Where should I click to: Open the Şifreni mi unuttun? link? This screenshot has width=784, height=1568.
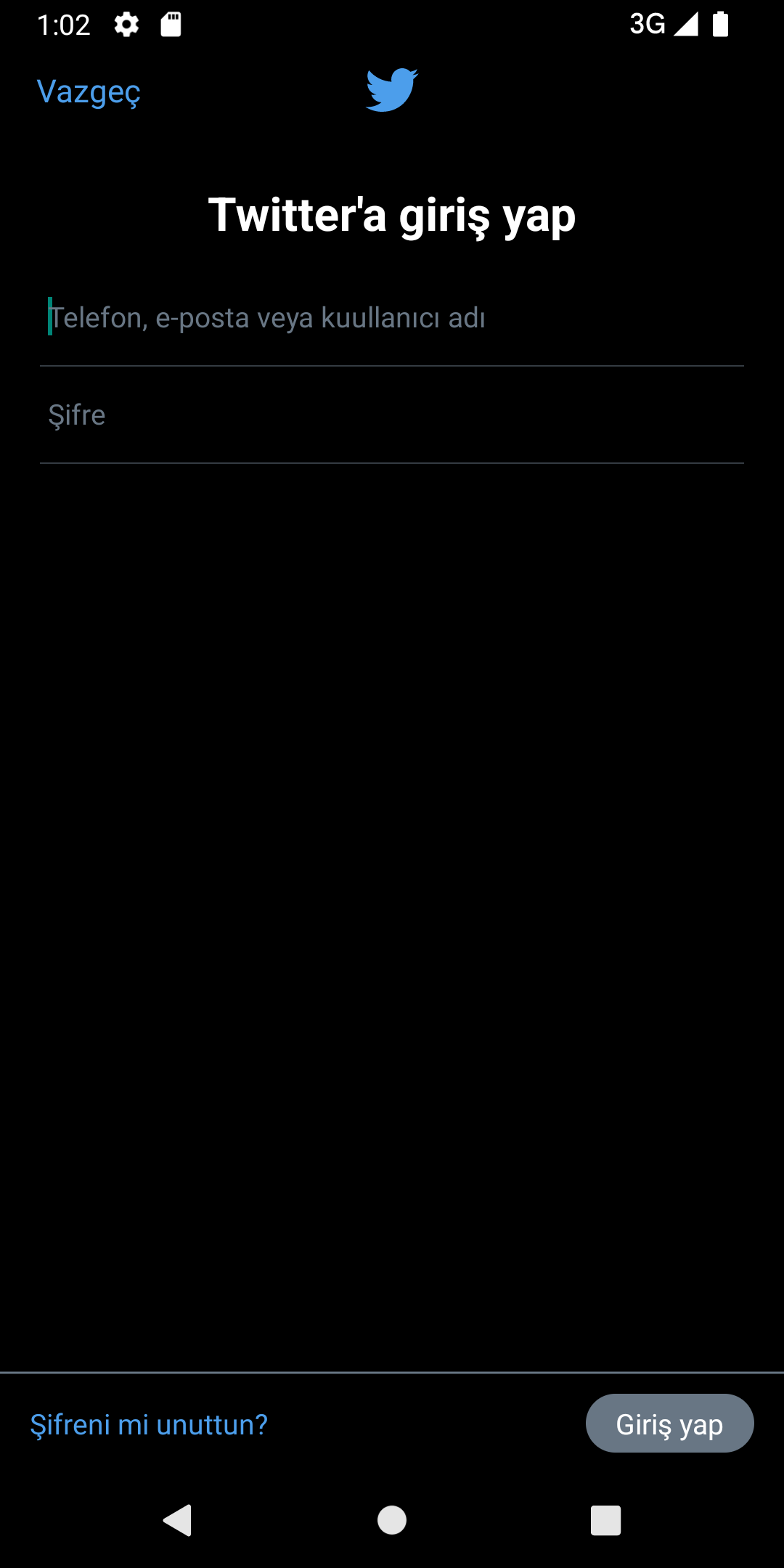tap(149, 1424)
